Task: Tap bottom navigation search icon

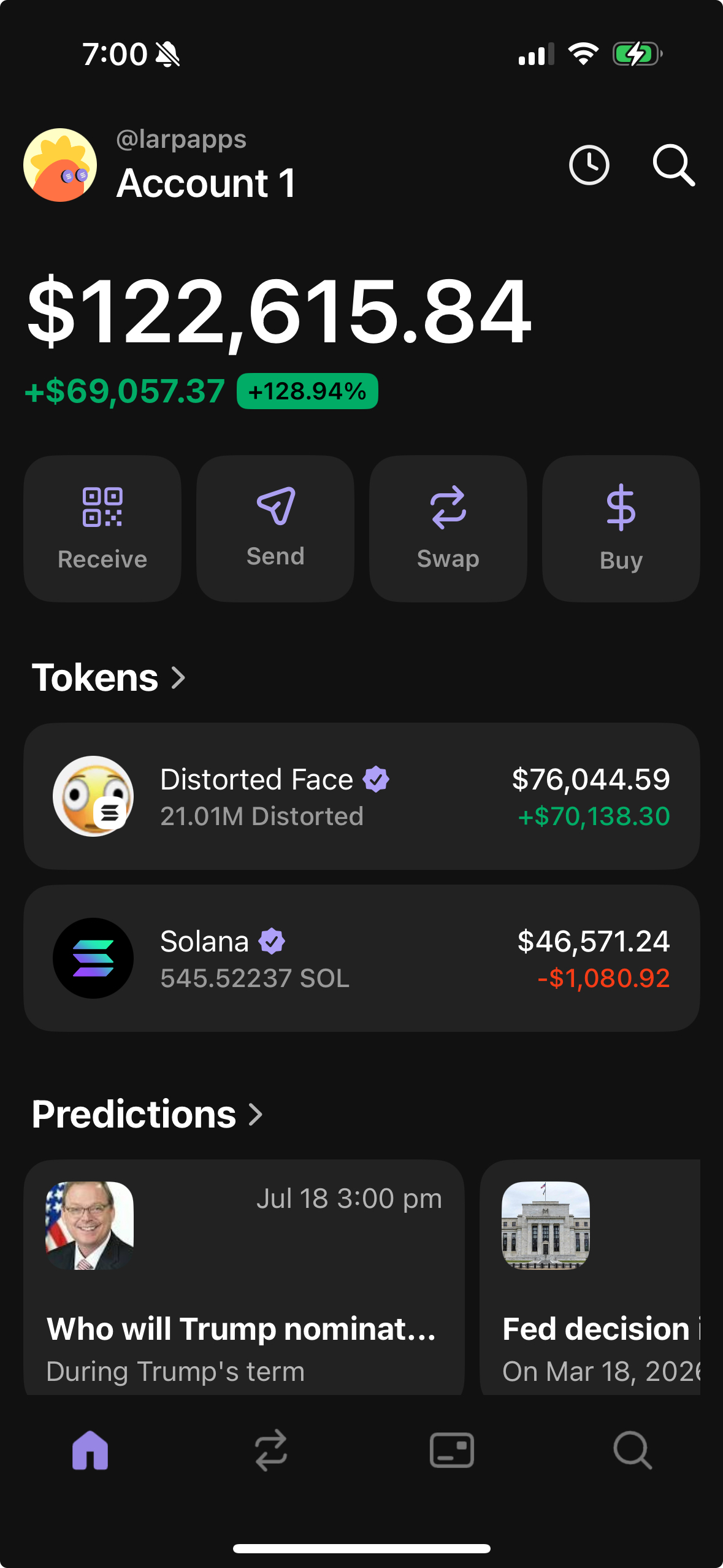Action: pos(632,1450)
